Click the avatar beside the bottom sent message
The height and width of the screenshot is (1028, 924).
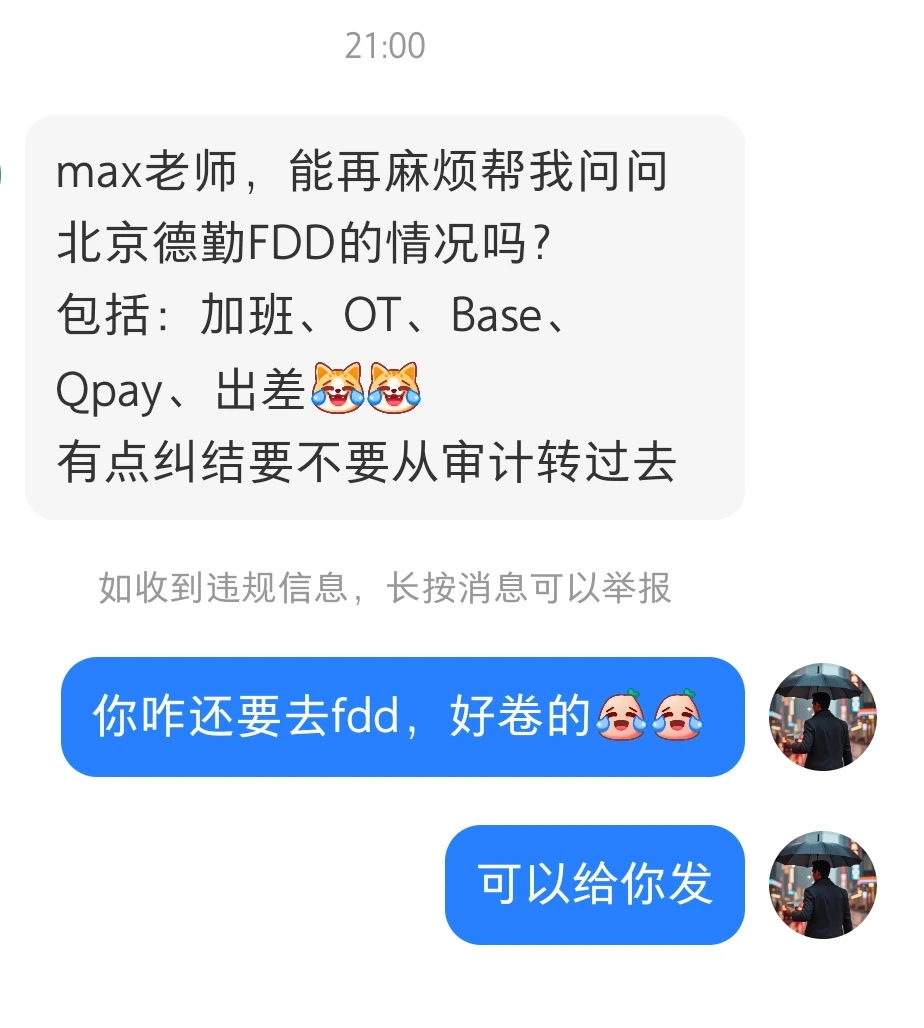822,884
